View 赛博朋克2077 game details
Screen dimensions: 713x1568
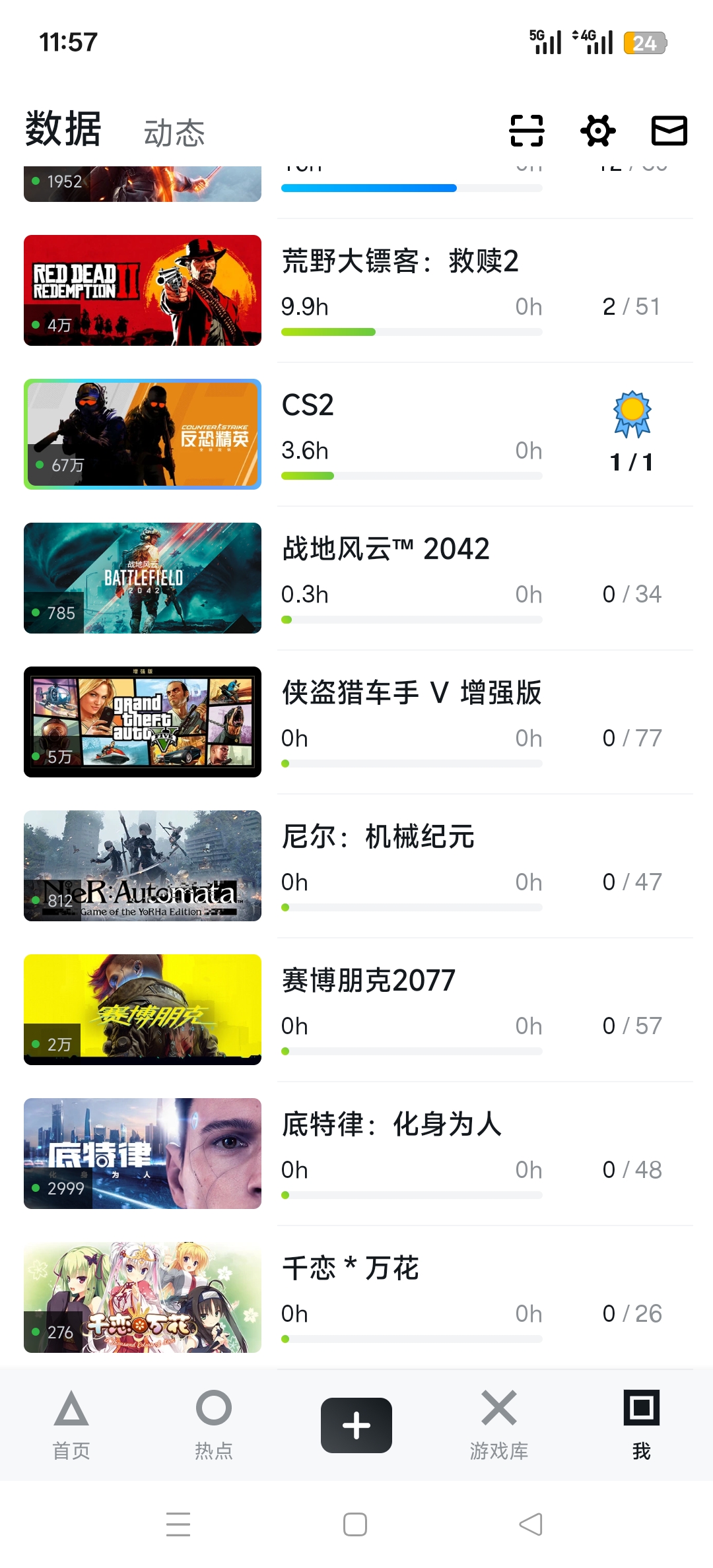click(x=368, y=981)
